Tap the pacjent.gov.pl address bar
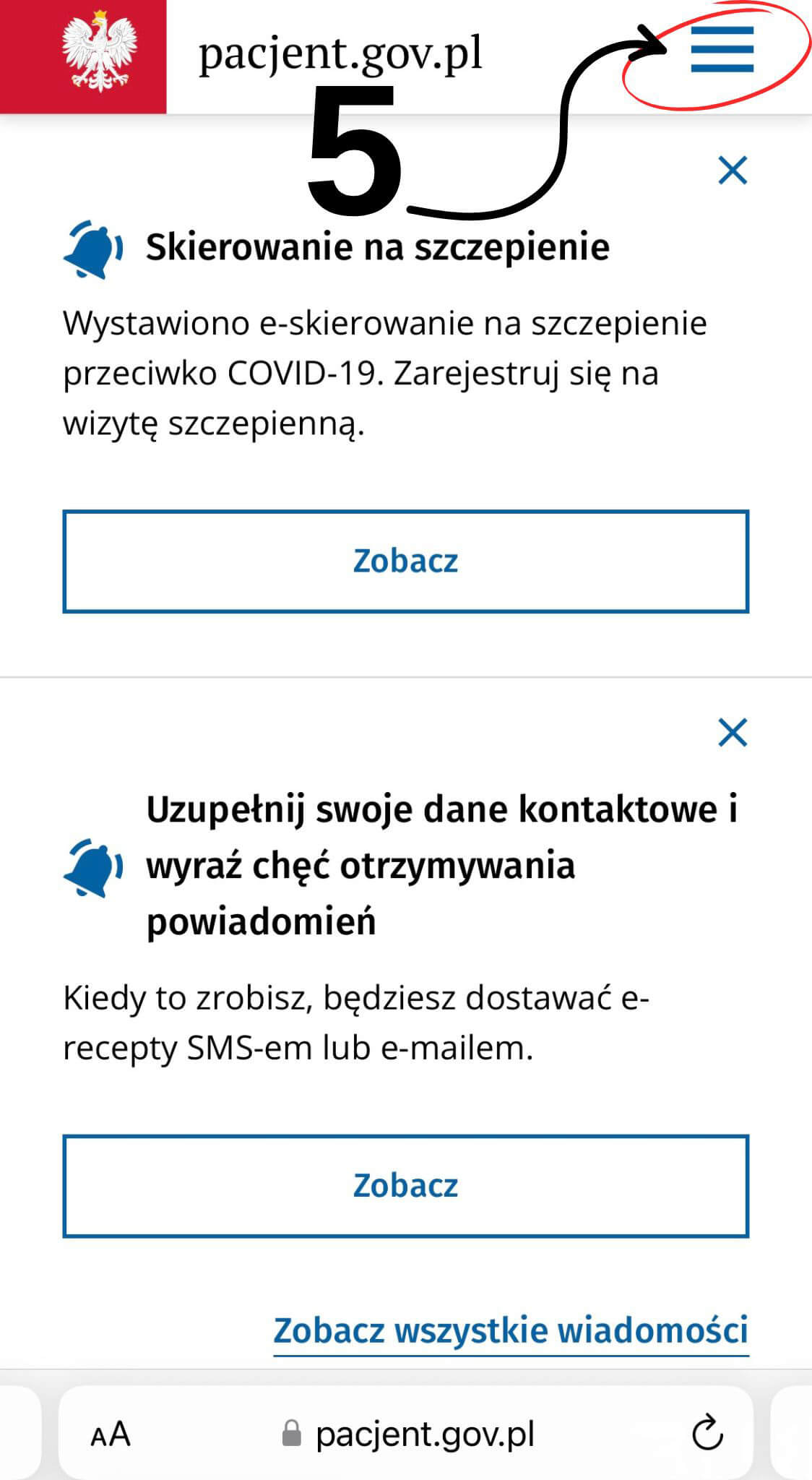Image resolution: width=812 pixels, height=1480 pixels. point(409,1434)
